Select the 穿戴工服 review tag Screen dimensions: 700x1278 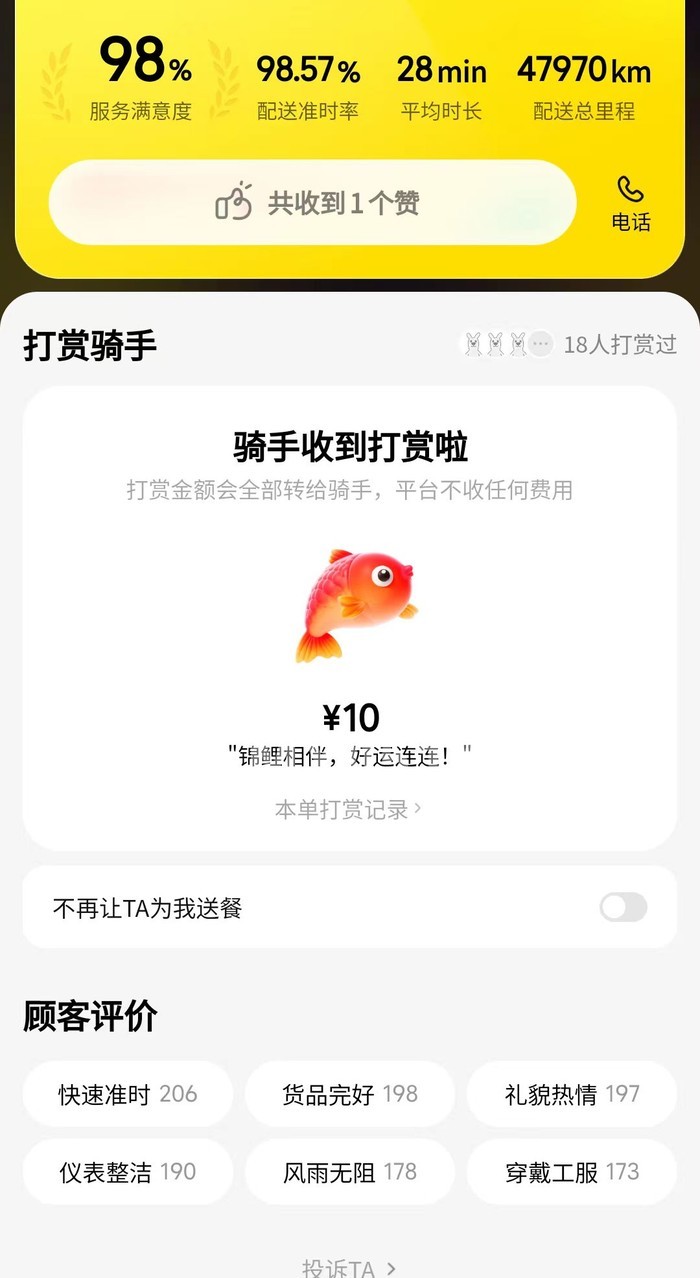(x=572, y=1172)
